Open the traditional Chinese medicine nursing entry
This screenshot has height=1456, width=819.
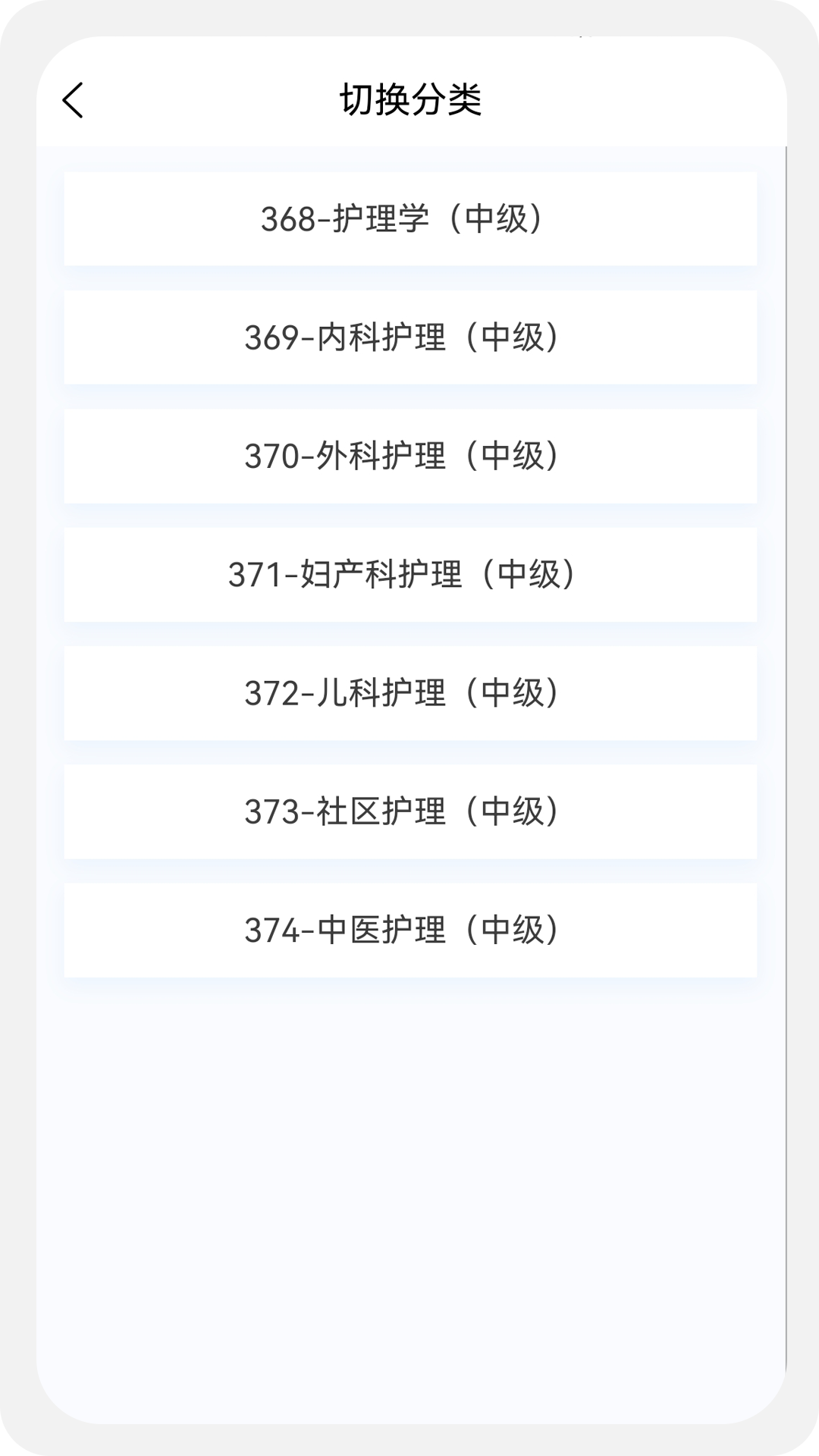point(409,929)
